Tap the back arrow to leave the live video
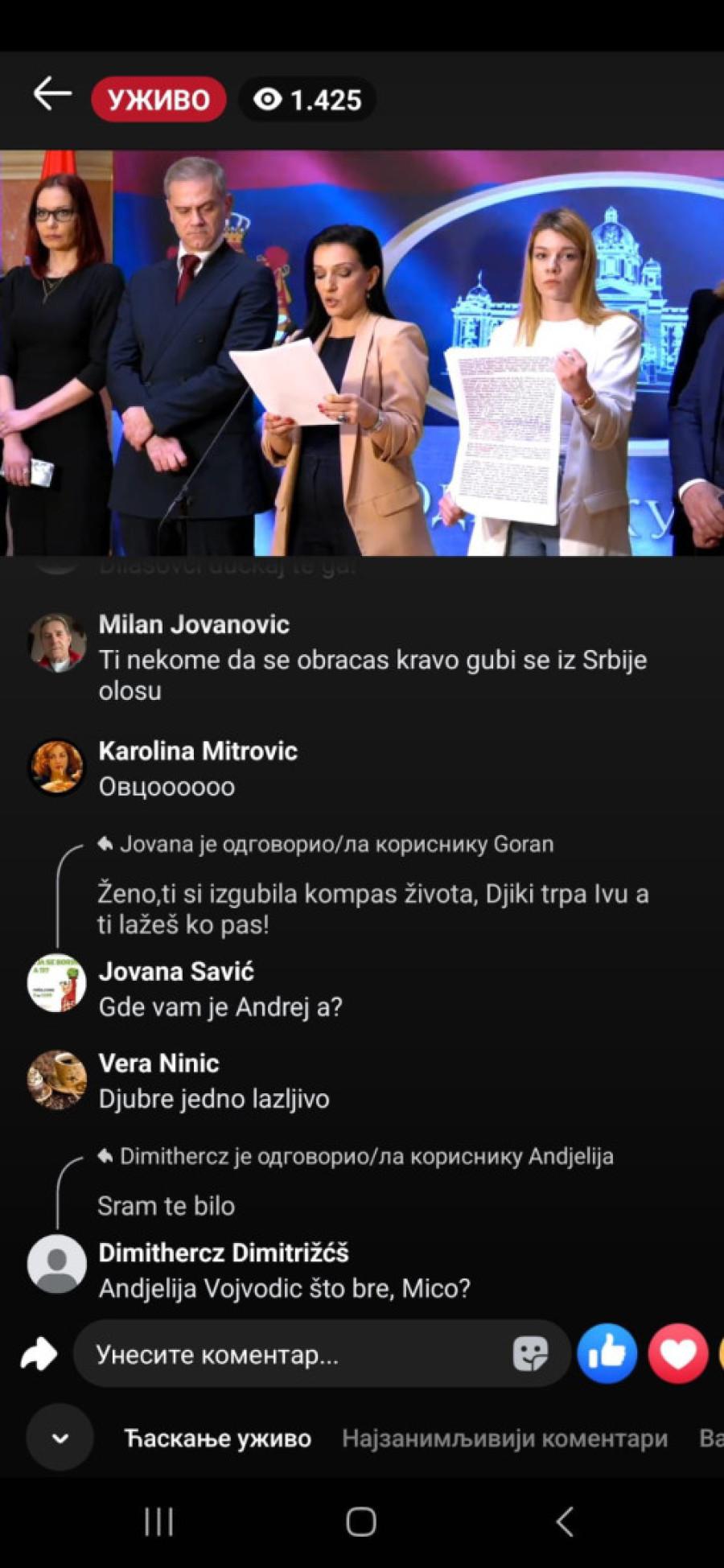Screen dimensions: 724x1568 [52, 95]
